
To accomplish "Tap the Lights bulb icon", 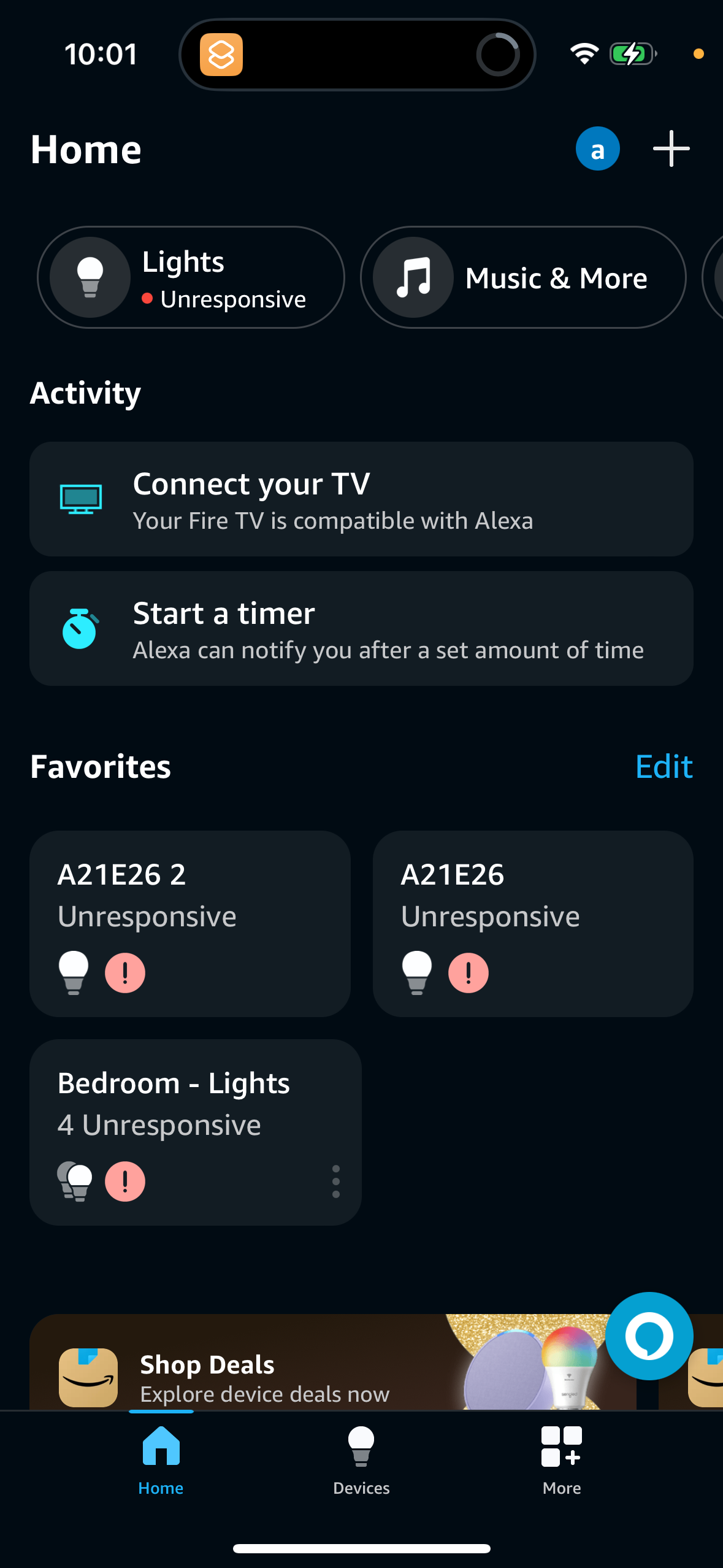I will [90, 277].
